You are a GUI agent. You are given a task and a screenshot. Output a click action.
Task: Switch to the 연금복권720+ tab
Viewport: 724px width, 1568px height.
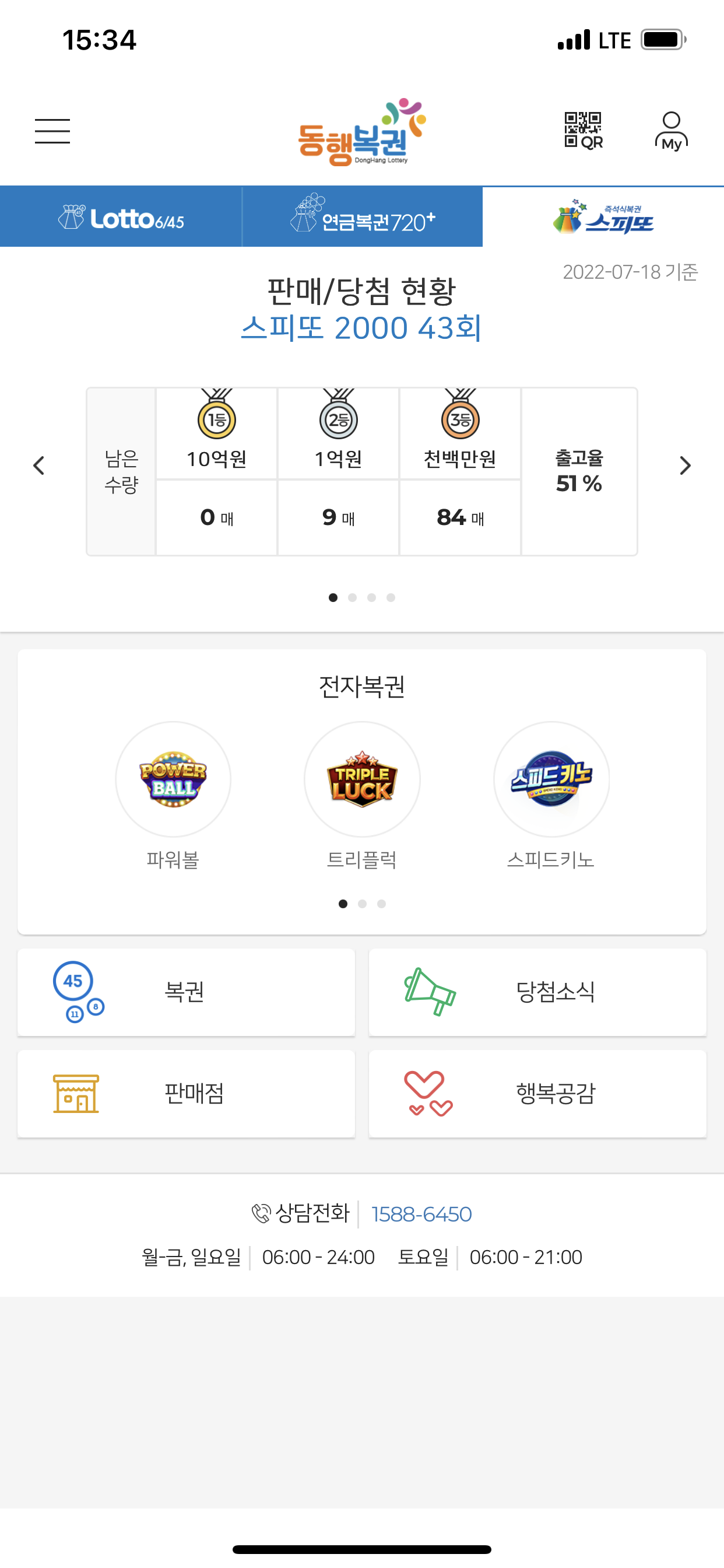(x=363, y=216)
